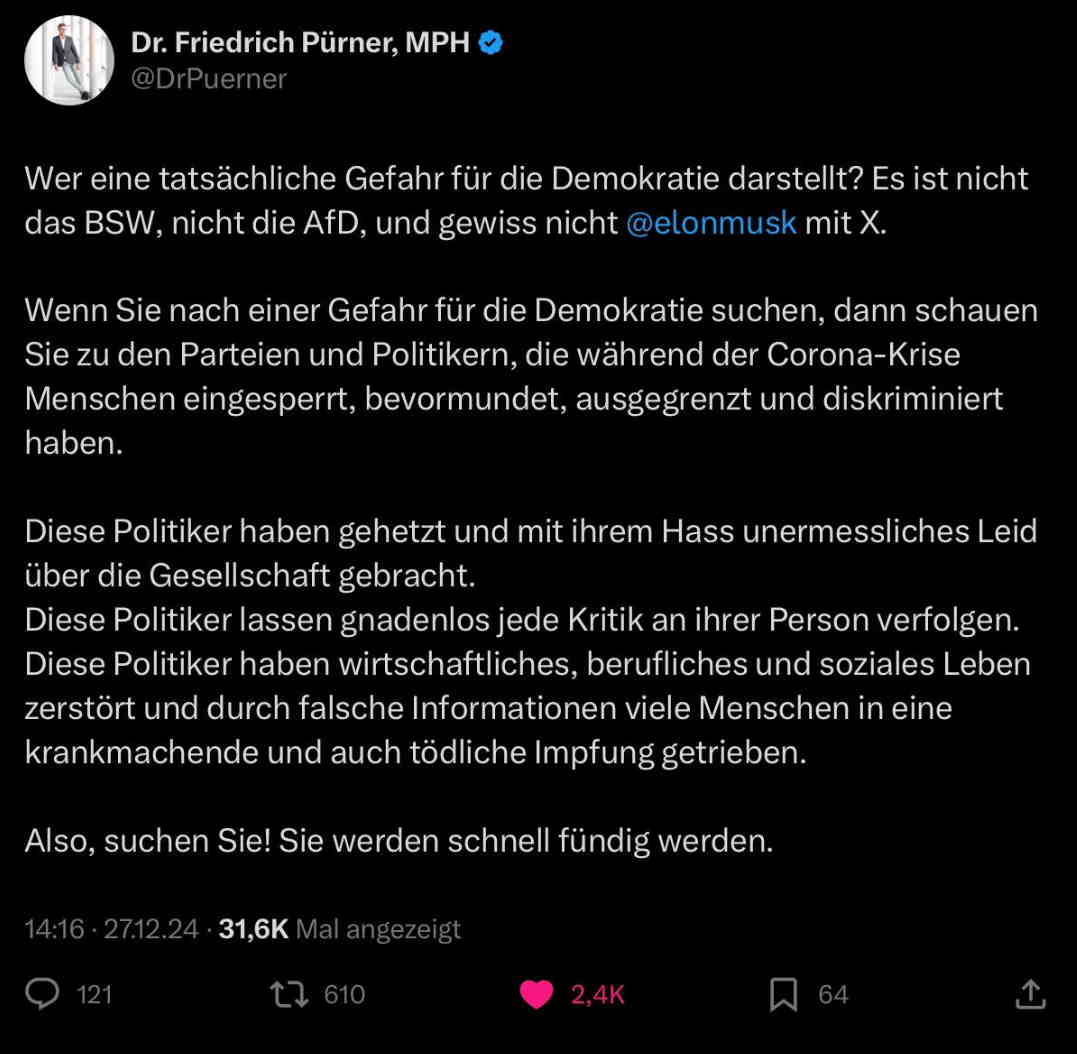This screenshot has height=1054, width=1077.
Task: Reply to this post
Action: tap(43, 993)
